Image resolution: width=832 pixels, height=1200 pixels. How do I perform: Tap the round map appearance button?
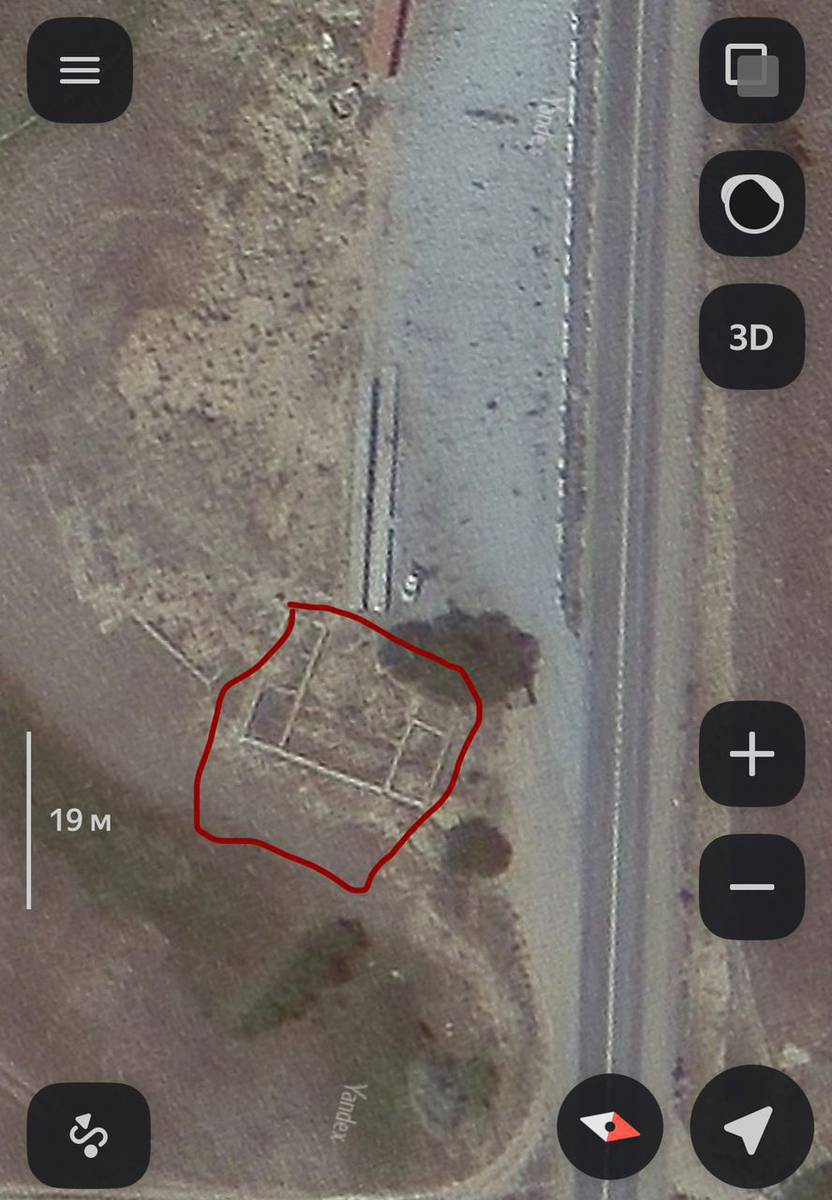point(752,204)
